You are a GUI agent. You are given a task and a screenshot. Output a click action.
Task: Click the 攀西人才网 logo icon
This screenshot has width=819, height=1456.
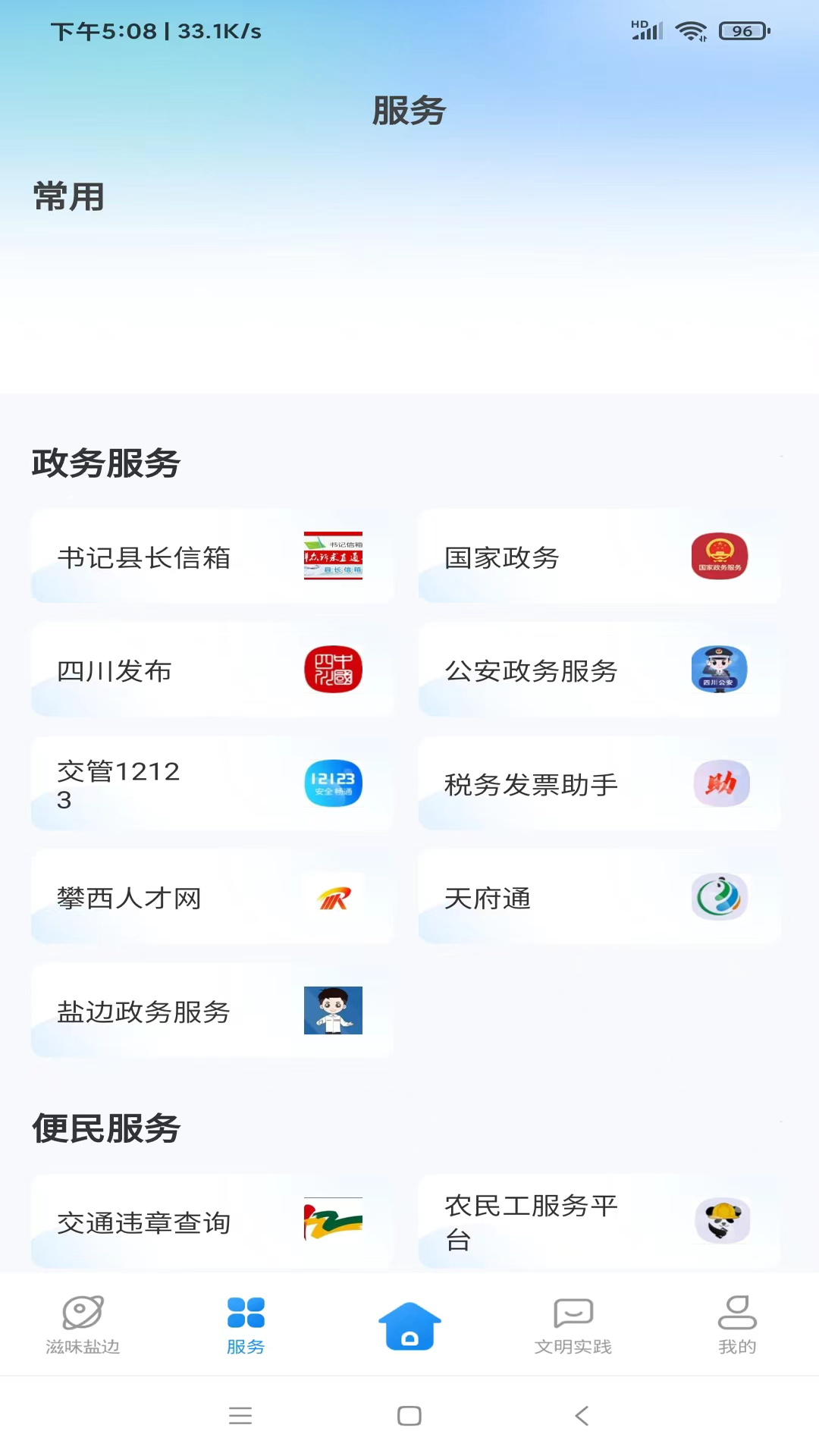333,897
